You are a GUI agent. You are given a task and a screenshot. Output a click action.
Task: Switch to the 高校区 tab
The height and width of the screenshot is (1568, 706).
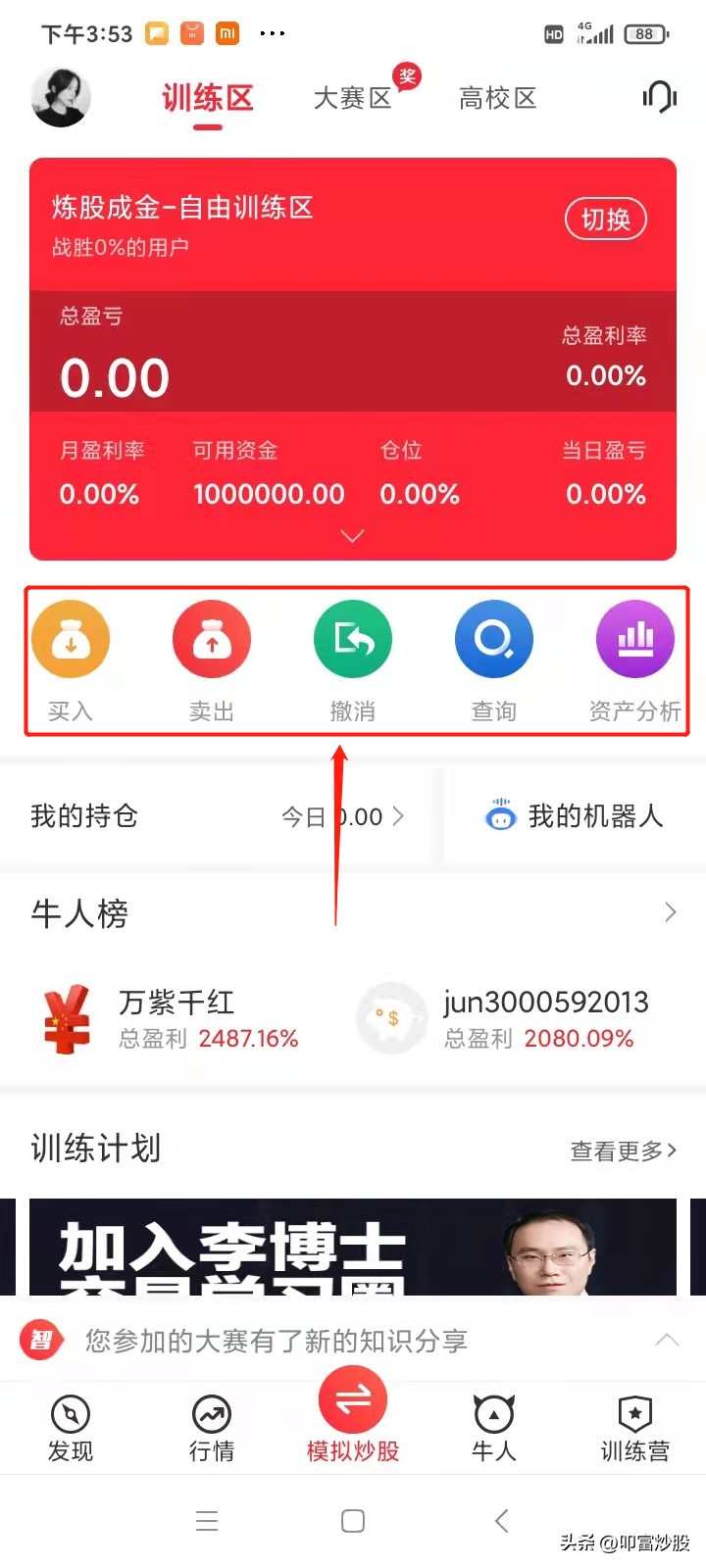pos(498,98)
